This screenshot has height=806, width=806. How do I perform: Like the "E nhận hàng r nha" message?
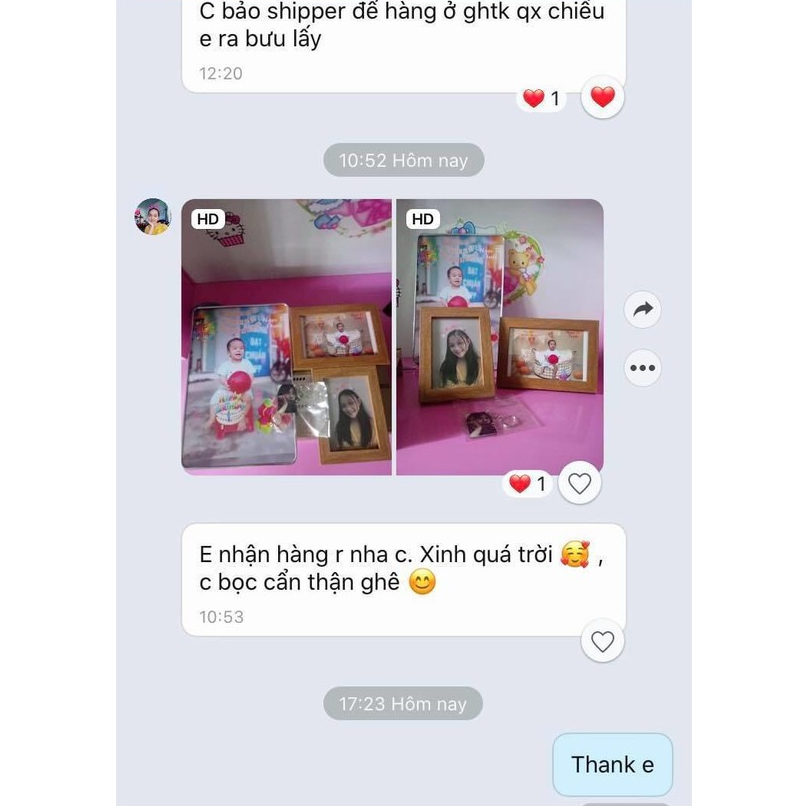click(x=602, y=641)
